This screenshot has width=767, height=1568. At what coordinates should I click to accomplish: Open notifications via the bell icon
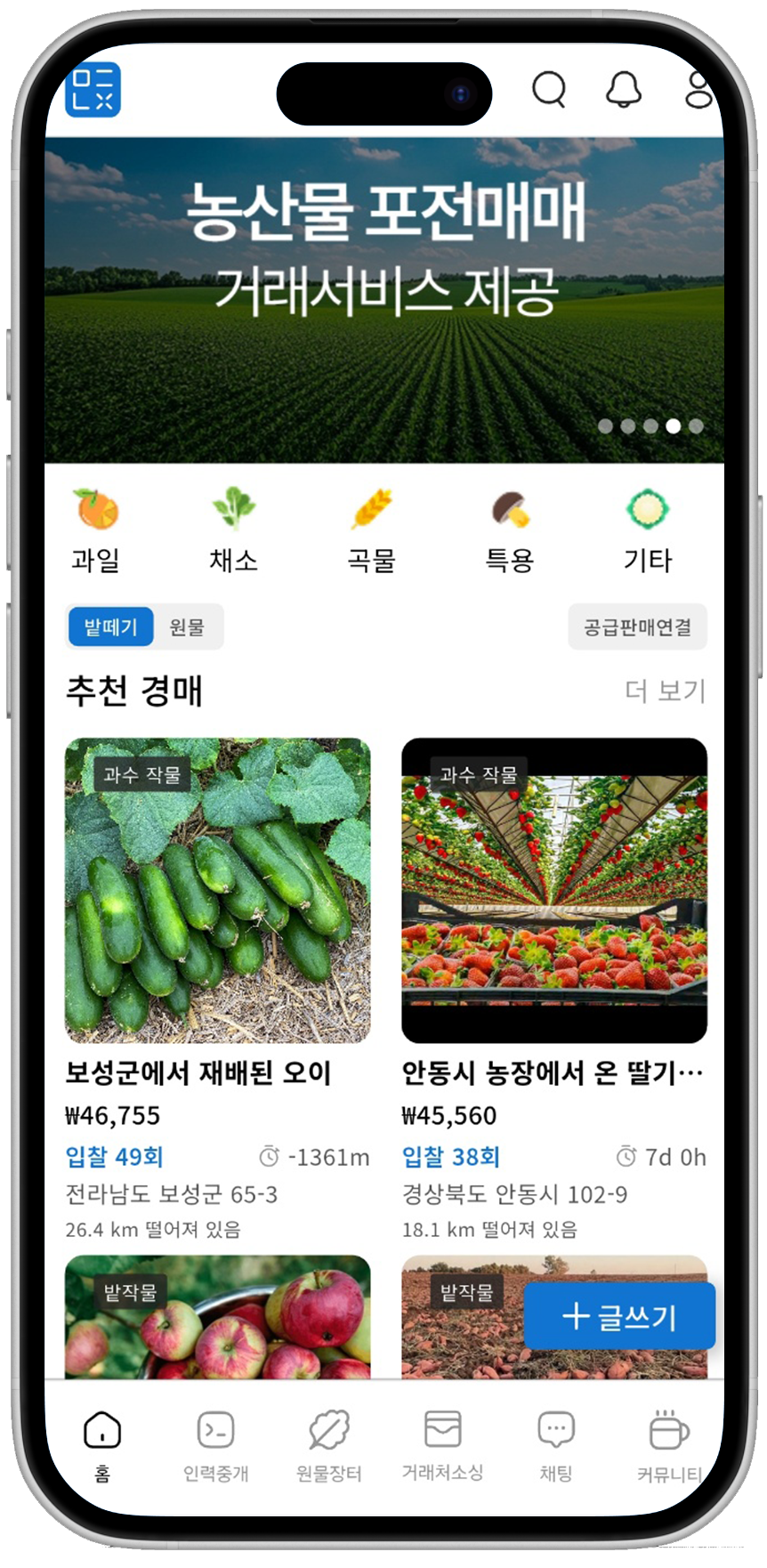(623, 89)
